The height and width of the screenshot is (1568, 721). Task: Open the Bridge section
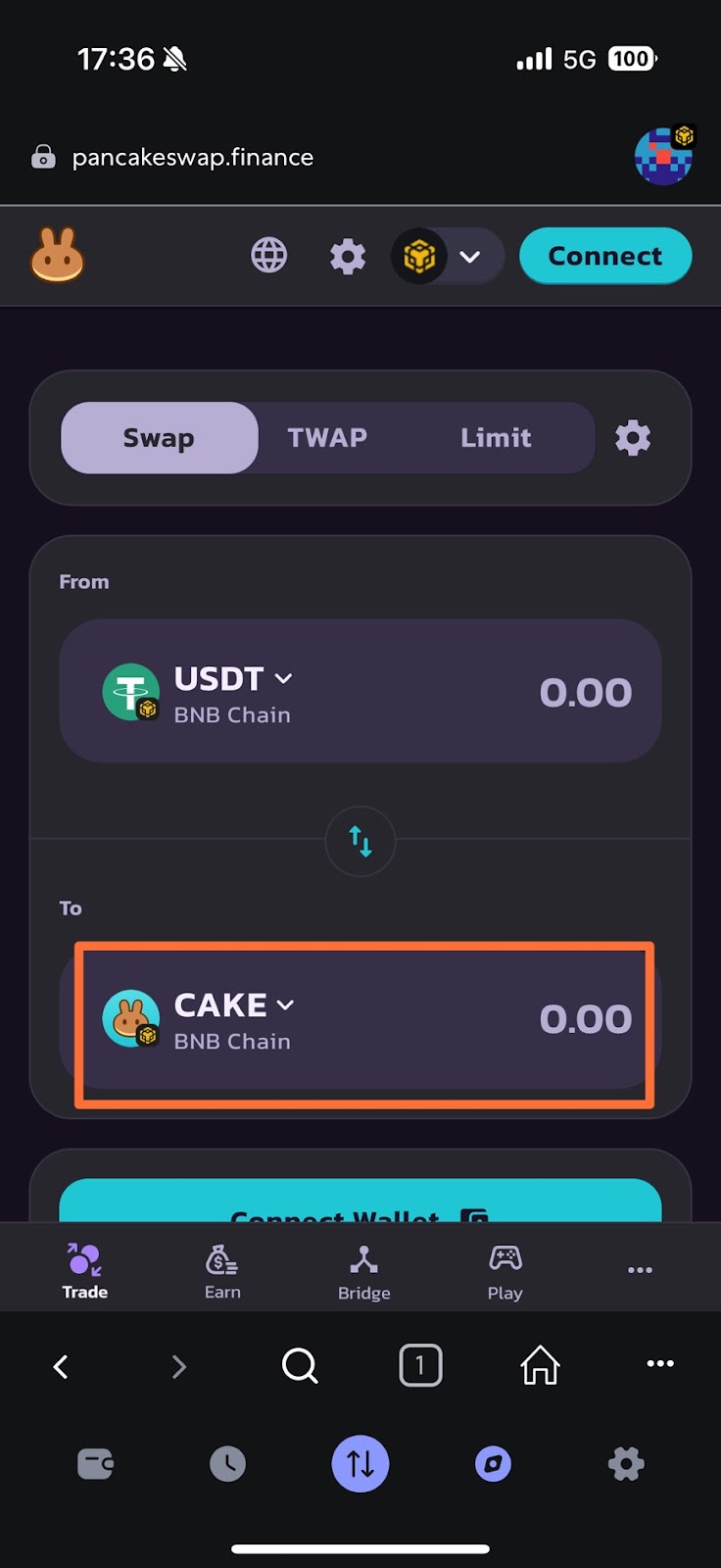coord(363,1272)
